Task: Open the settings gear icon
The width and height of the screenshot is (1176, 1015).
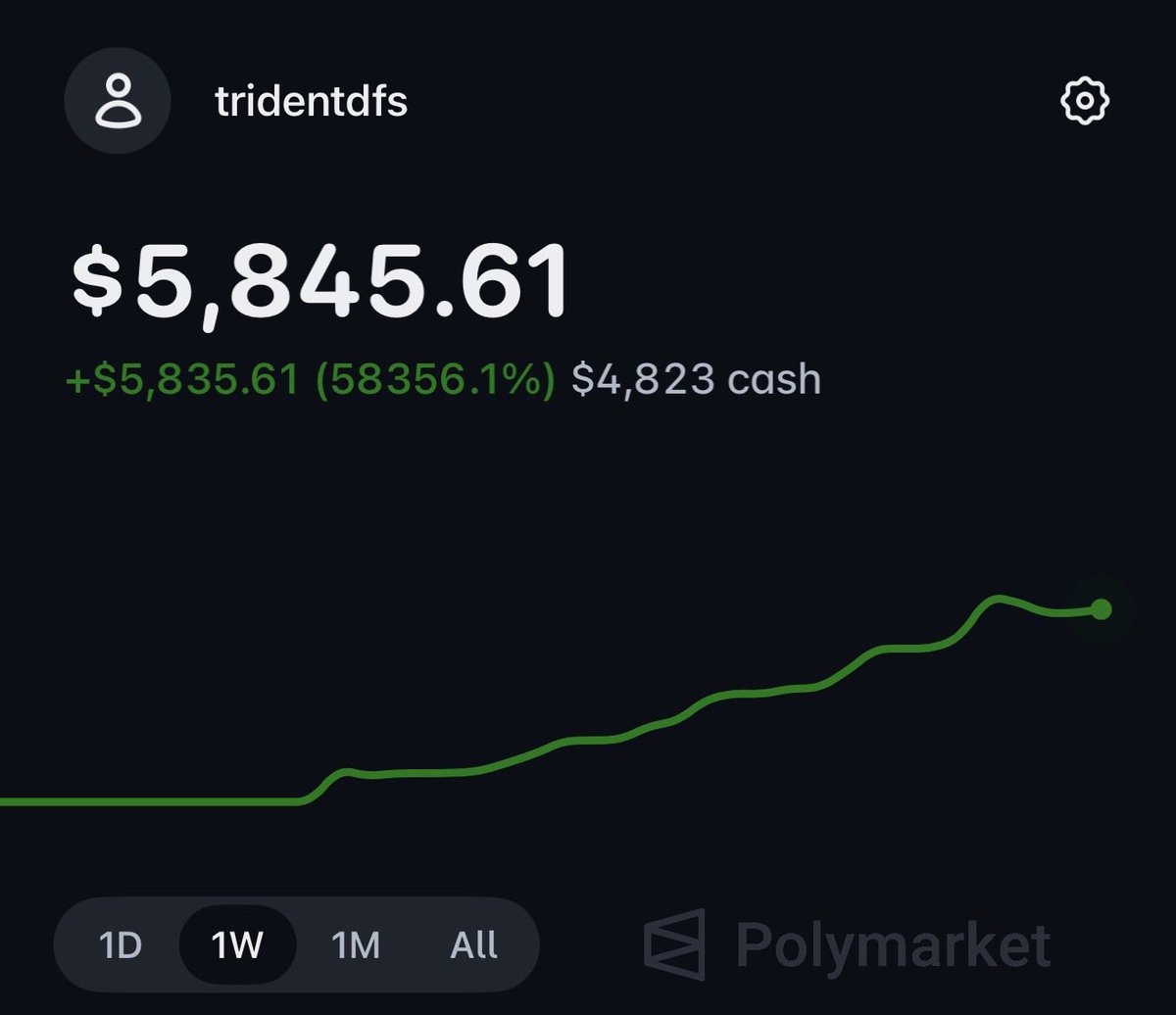Action: point(1085,100)
